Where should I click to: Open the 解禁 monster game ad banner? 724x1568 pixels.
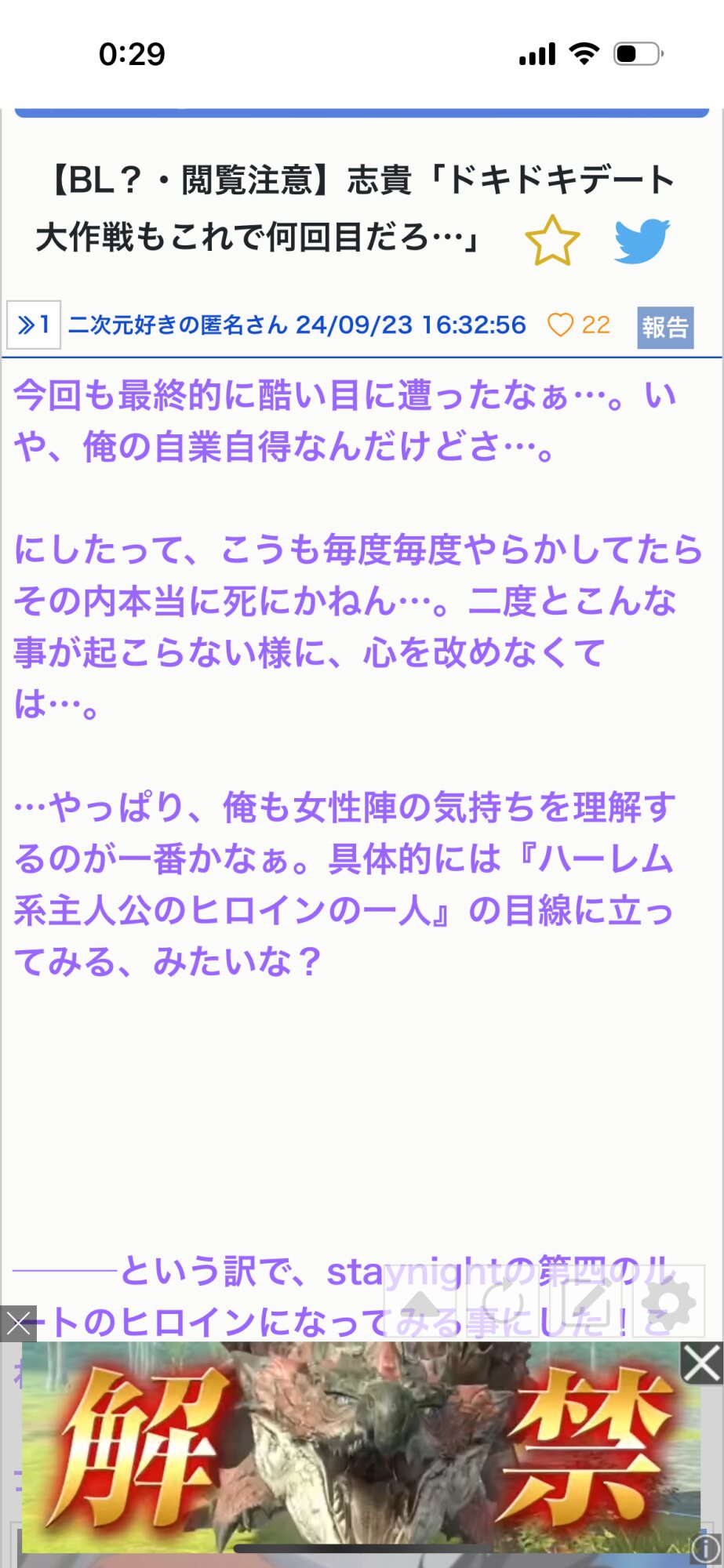[x=353, y=1450]
